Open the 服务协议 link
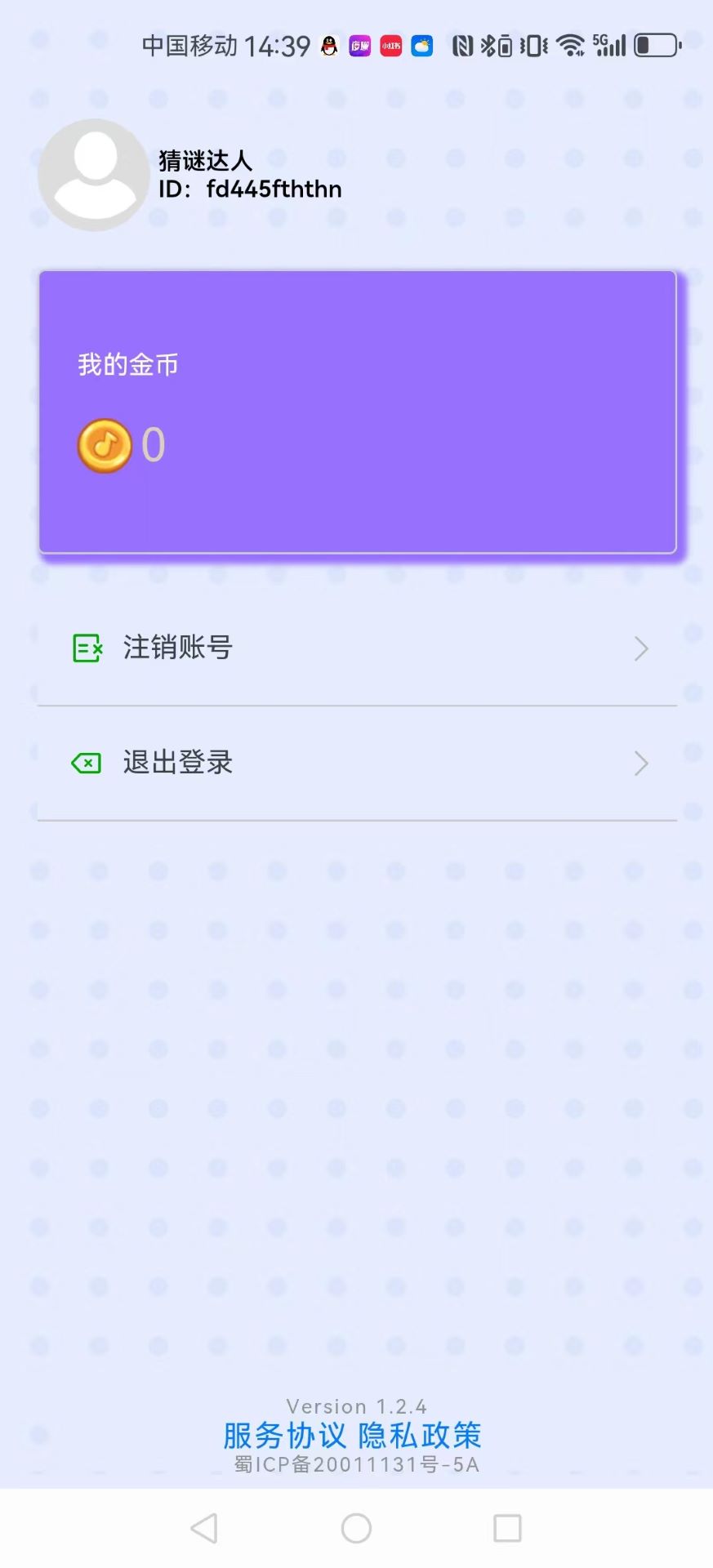713x1568 pixels. coord(284,1435)
